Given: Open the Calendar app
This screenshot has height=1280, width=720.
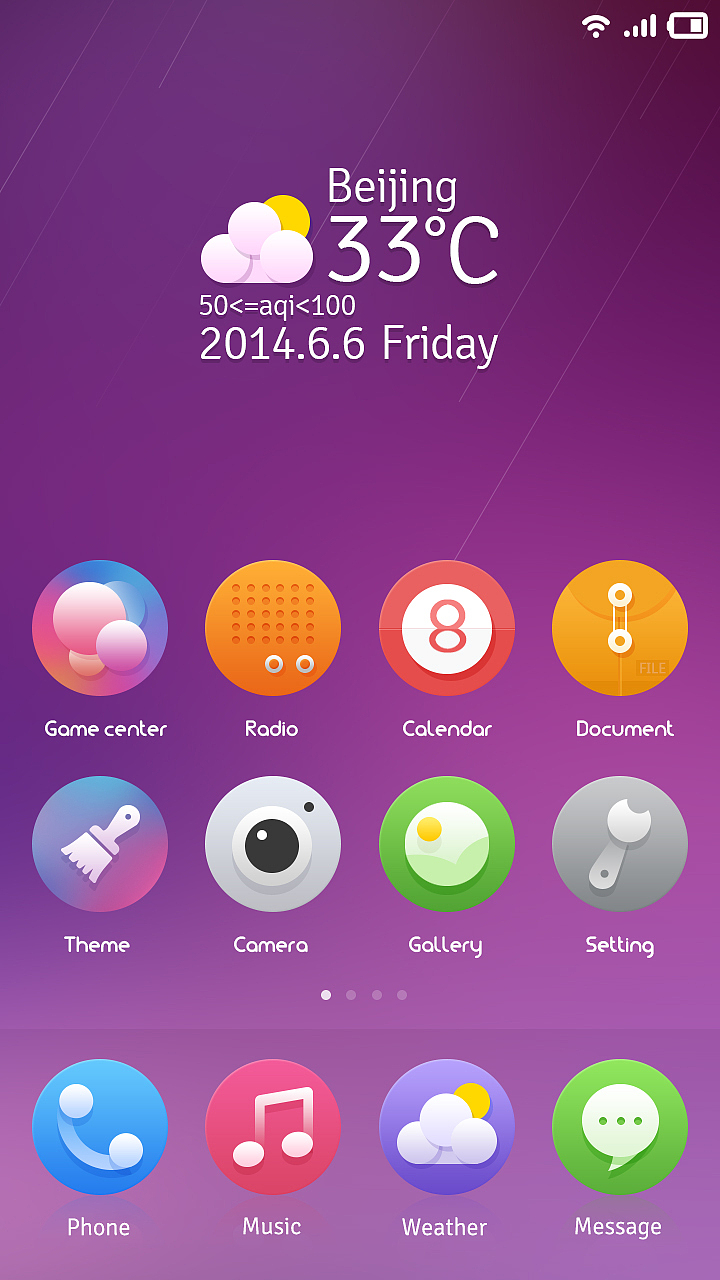Looking at the screenshot, I should pos(447,628).
